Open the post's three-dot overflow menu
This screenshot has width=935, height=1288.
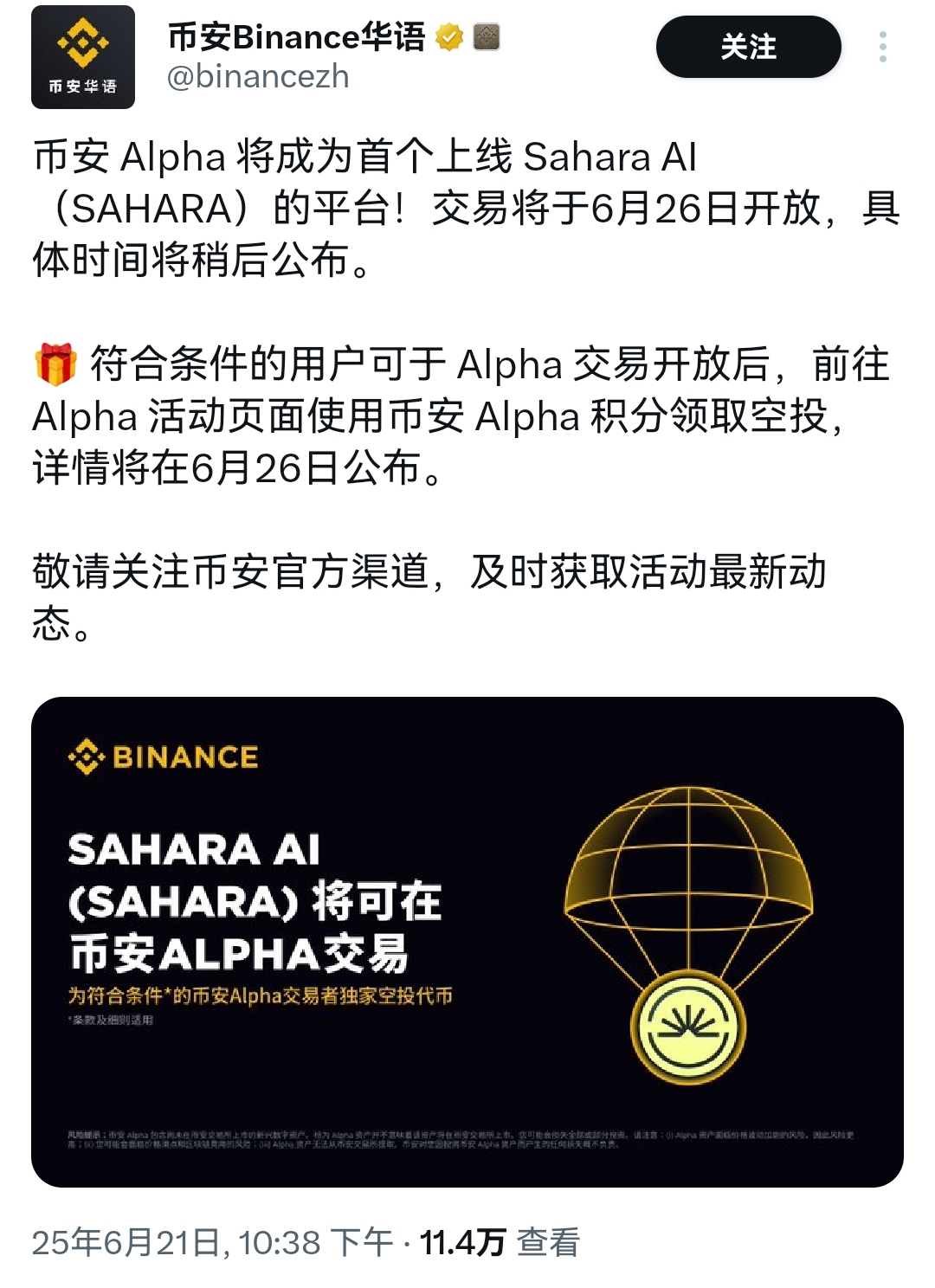(x=882, y=47)
